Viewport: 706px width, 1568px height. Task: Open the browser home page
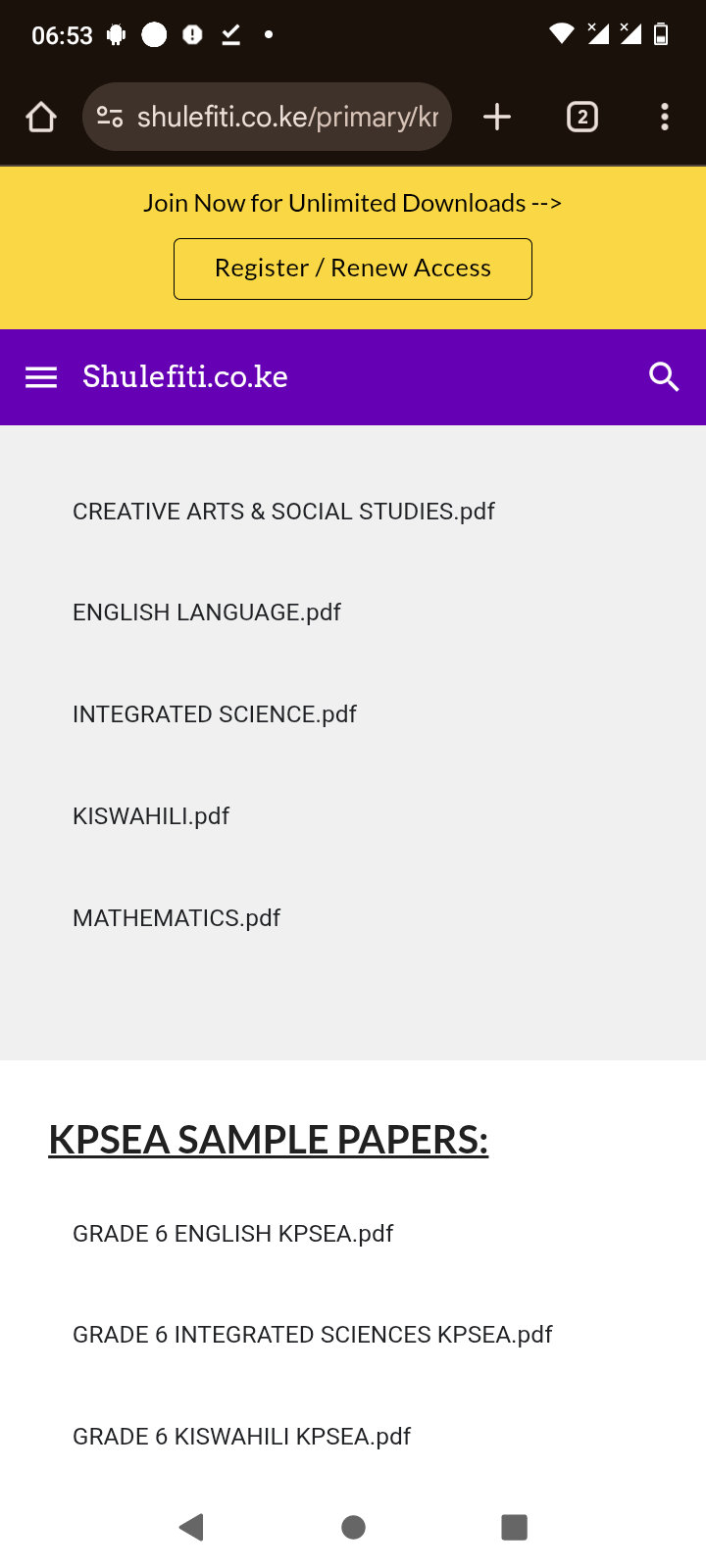pyautogui.click(x=41, y=118)
